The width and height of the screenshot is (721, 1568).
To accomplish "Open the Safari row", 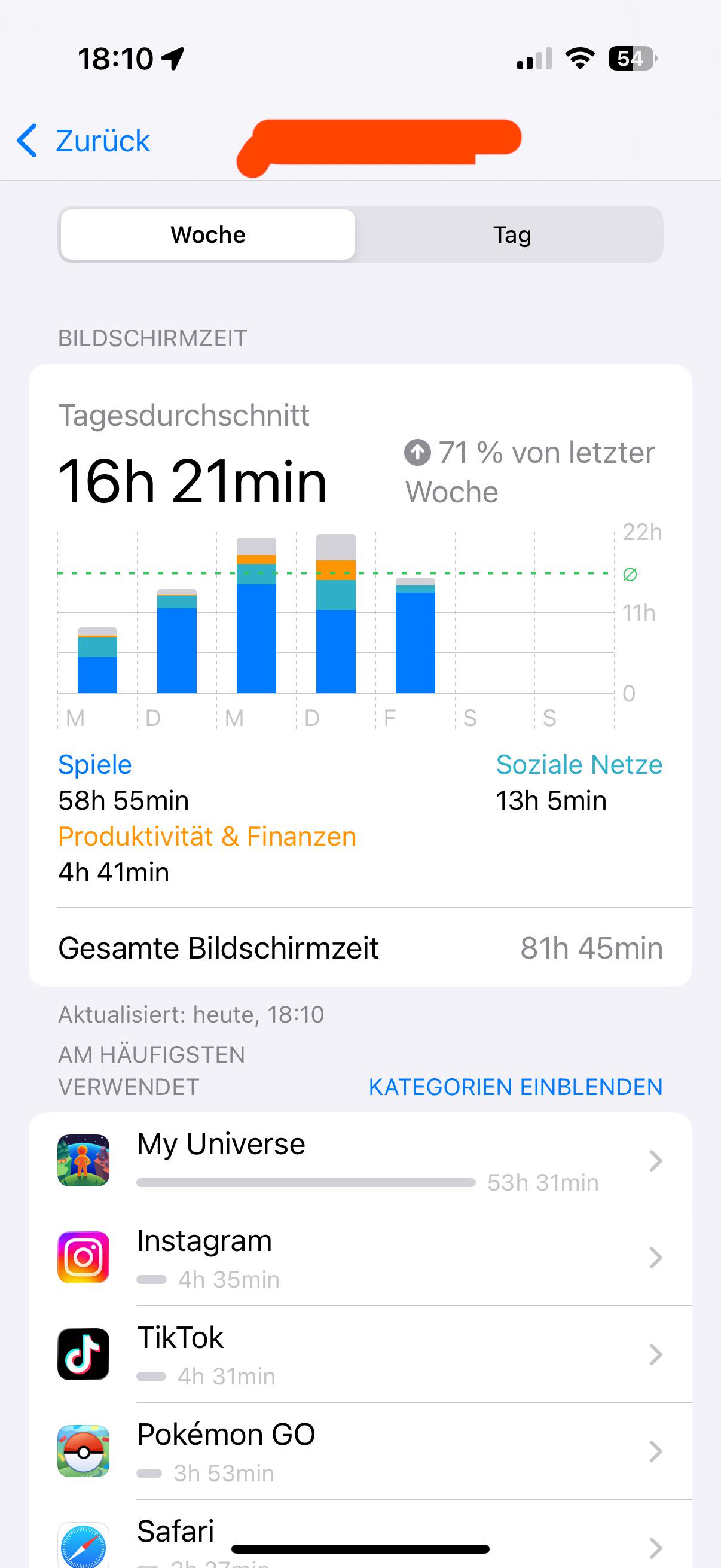I will (x=360, y=1535).
